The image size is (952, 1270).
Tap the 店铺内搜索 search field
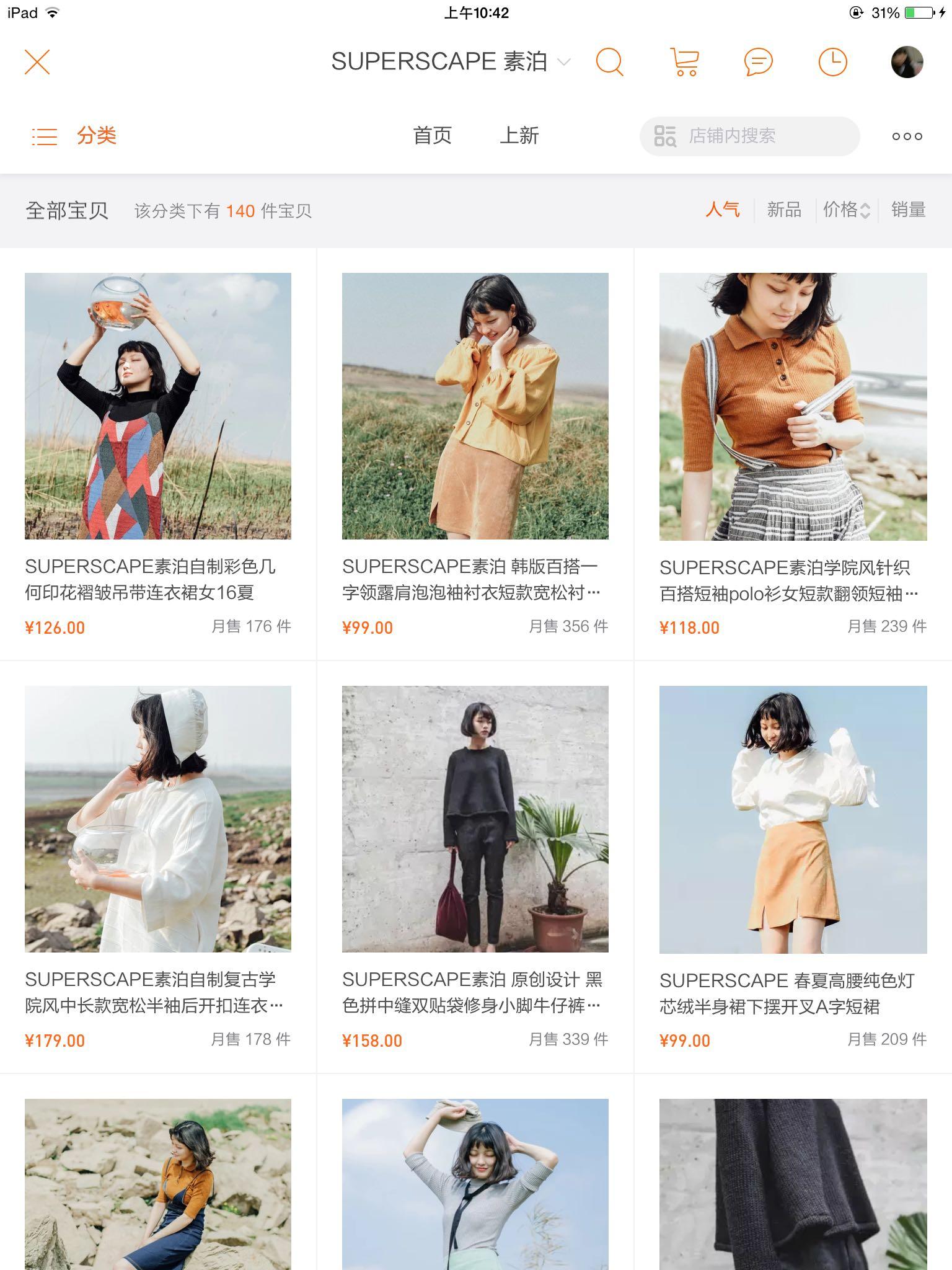(749, 136)
